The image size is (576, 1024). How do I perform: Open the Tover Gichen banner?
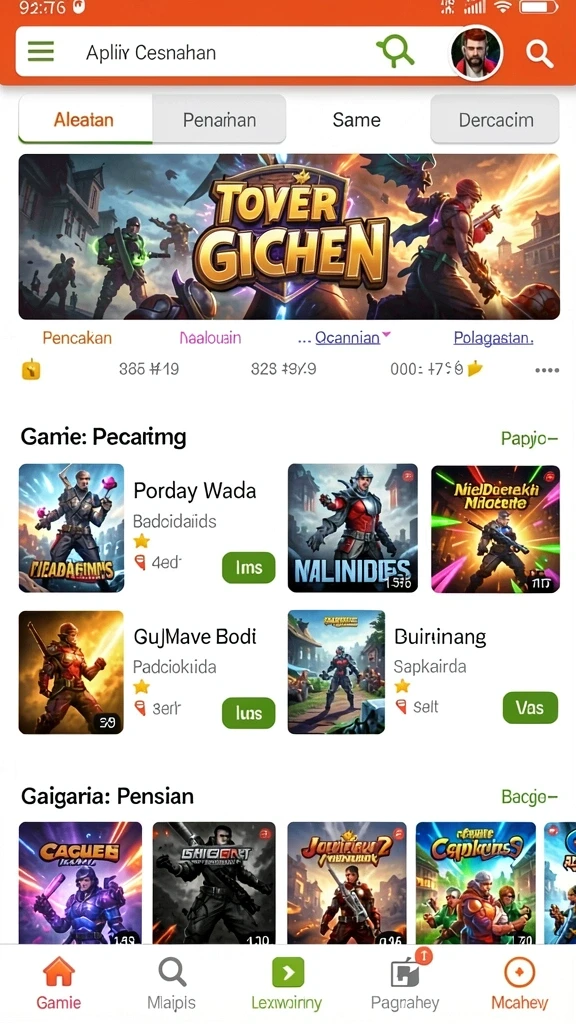[x=289, y=236]
